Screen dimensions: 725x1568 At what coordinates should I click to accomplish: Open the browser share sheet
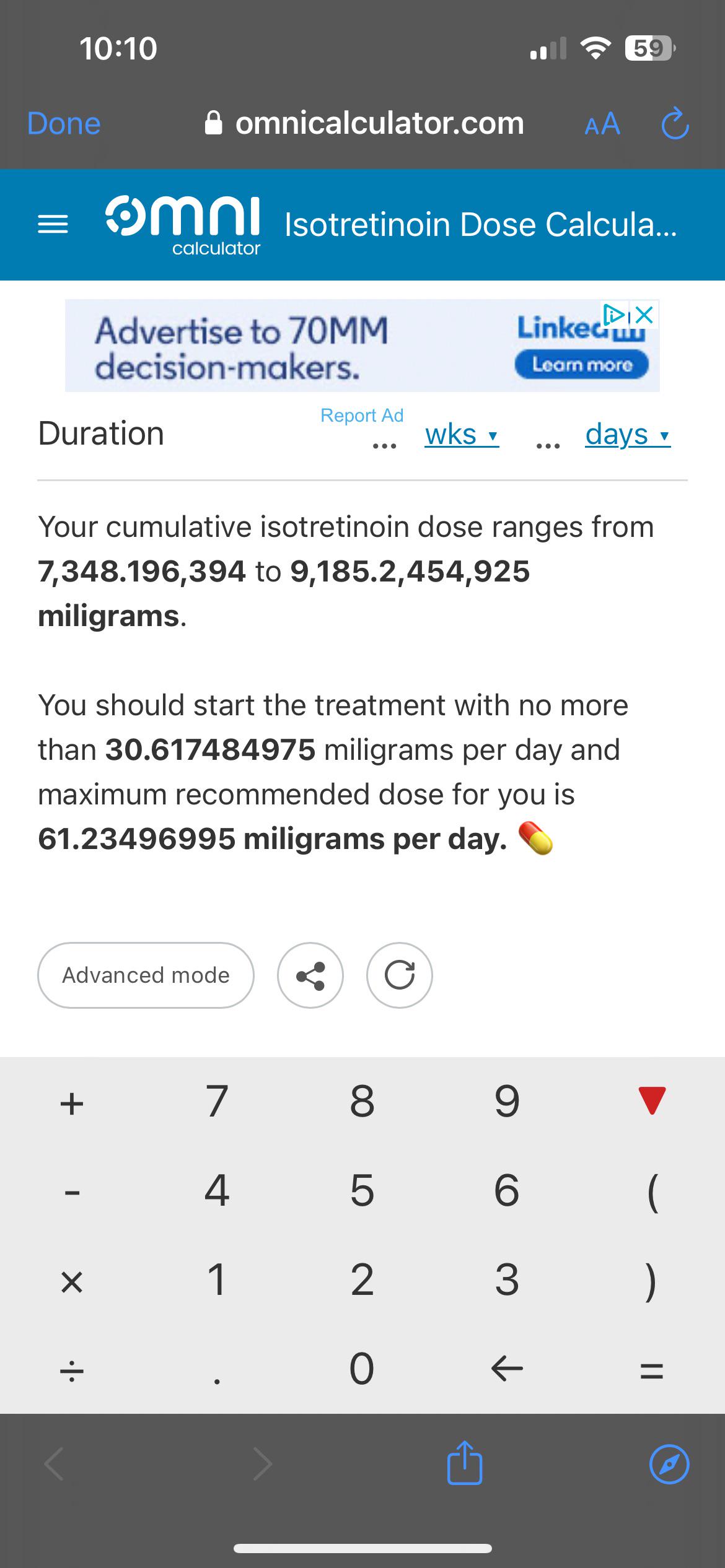[x=464, y=1464]
